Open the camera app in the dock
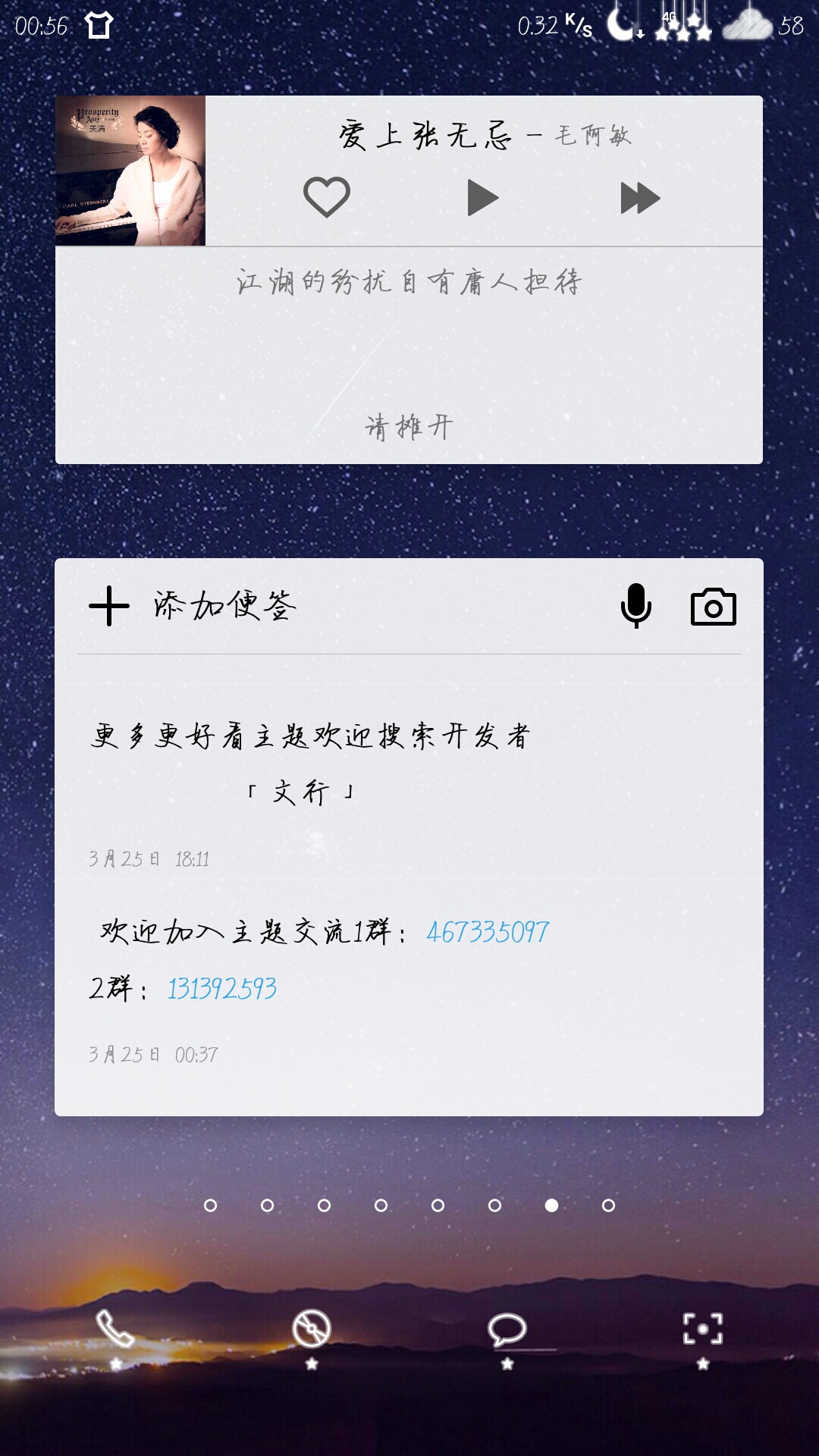This screenshot has width=819, height=1456. (x=703, y=1329)
